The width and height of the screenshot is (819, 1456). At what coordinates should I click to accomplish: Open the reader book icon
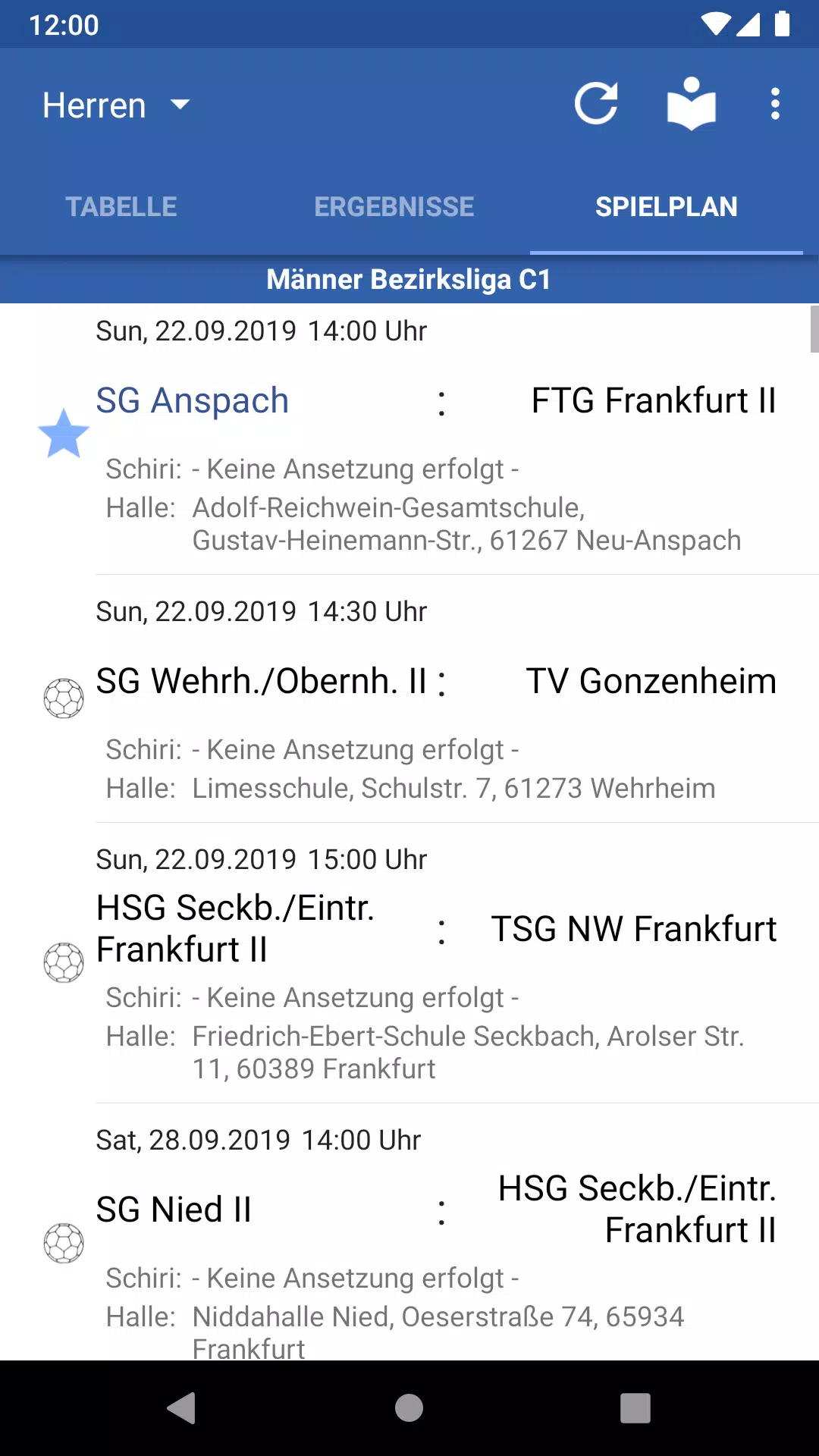tap(692, 104)
